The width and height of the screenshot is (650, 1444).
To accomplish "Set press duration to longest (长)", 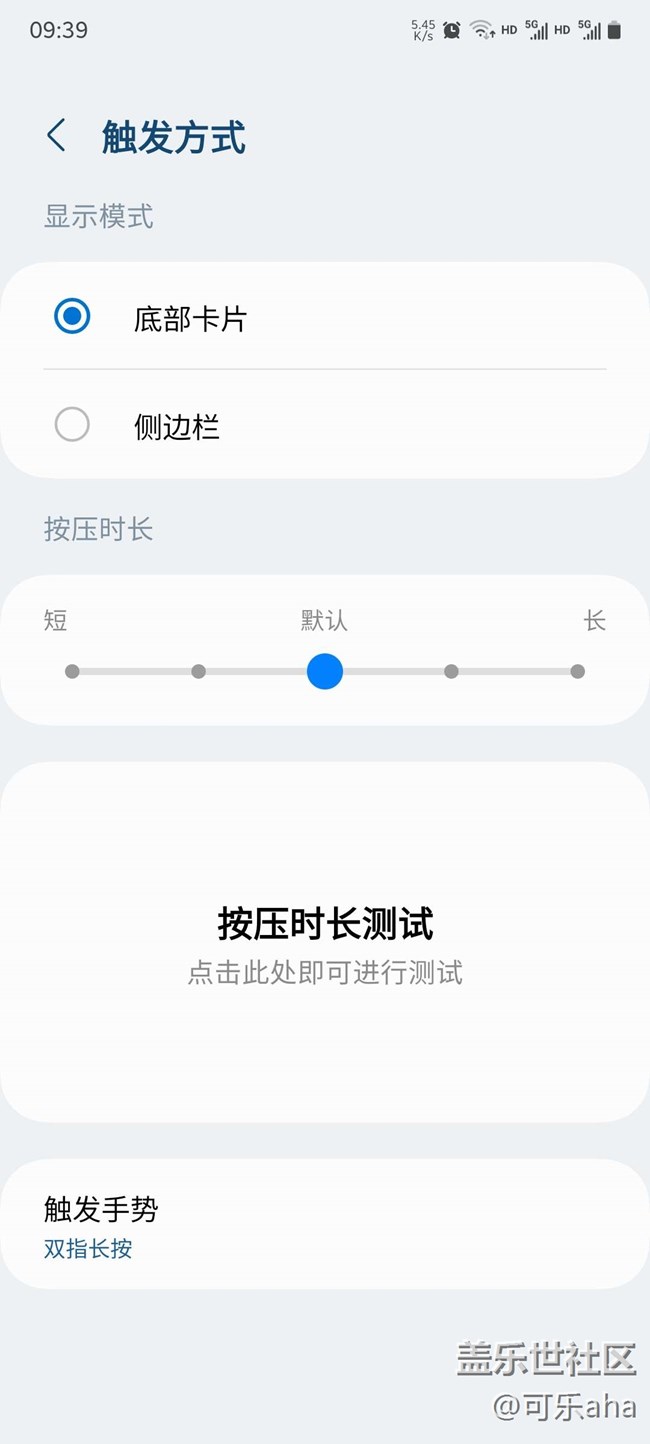I will tap(577, 671).
